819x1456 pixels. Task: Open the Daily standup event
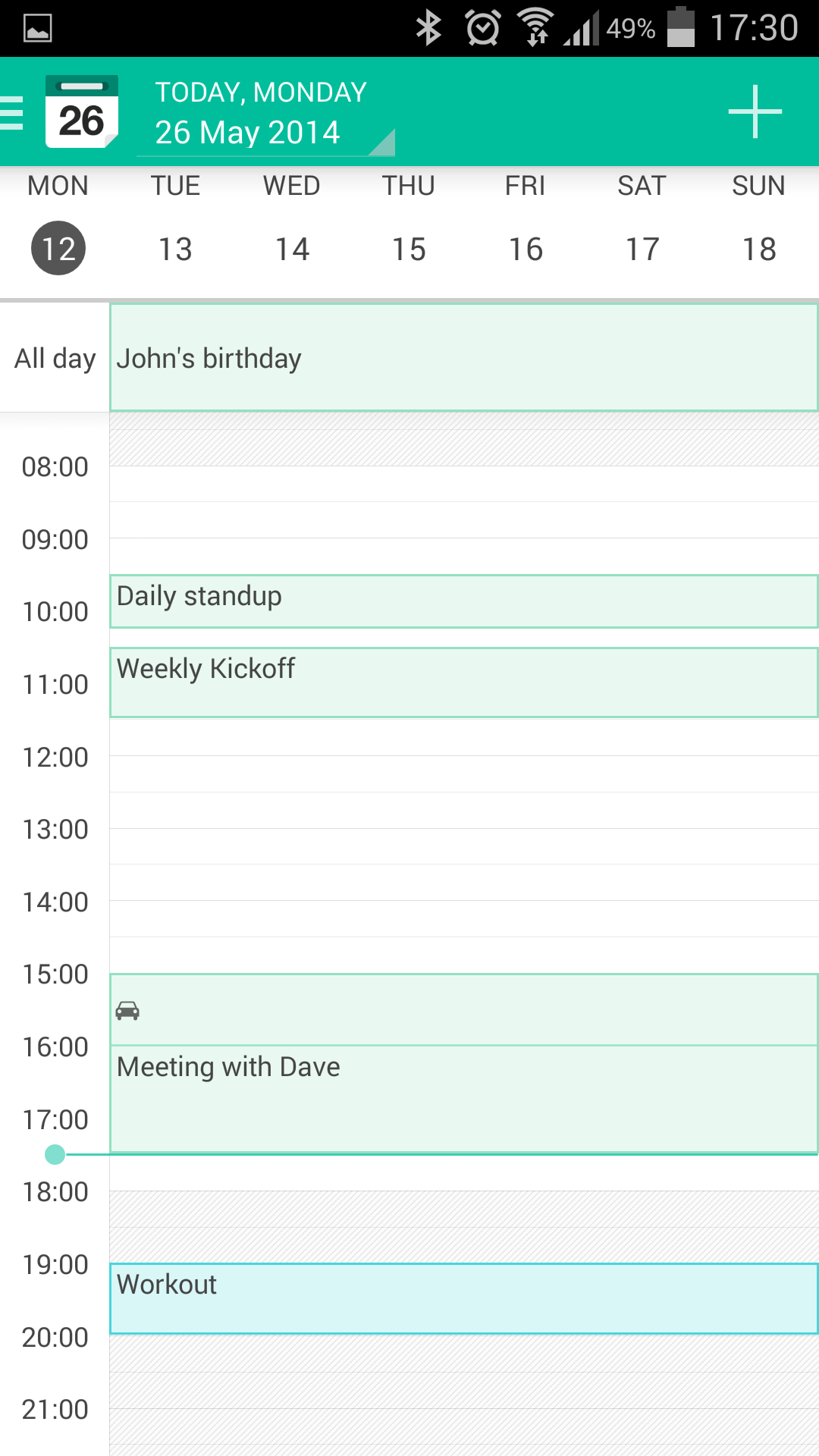[x=463, y=601]
